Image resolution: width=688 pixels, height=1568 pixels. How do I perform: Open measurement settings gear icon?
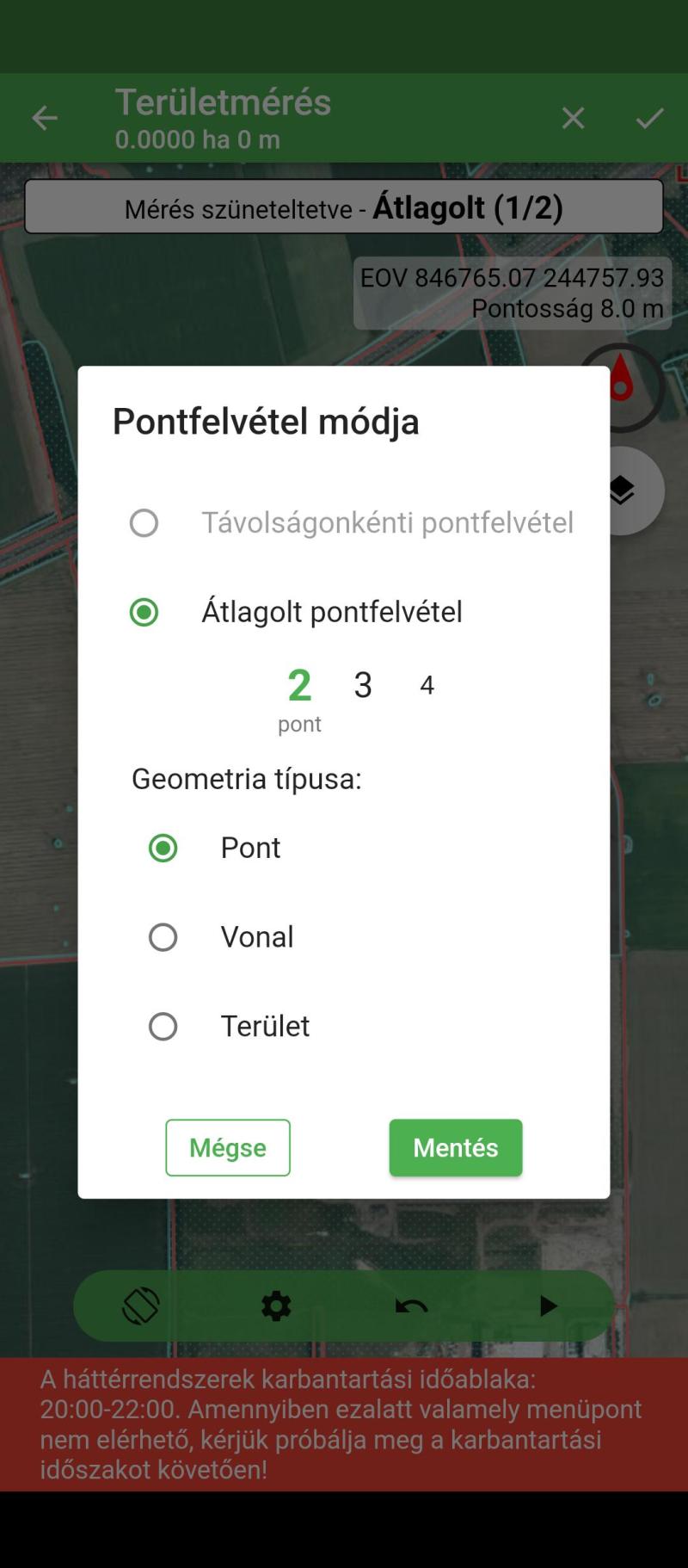coord(276,1306)
